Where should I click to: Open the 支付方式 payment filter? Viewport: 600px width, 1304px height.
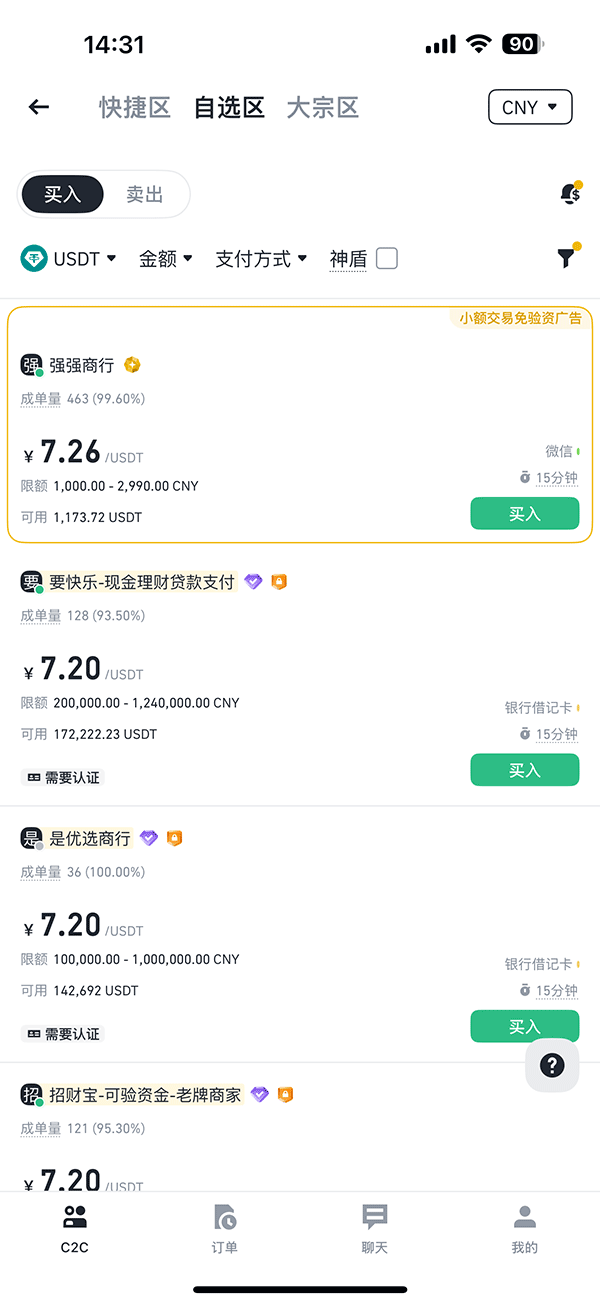tap(261, 259)
